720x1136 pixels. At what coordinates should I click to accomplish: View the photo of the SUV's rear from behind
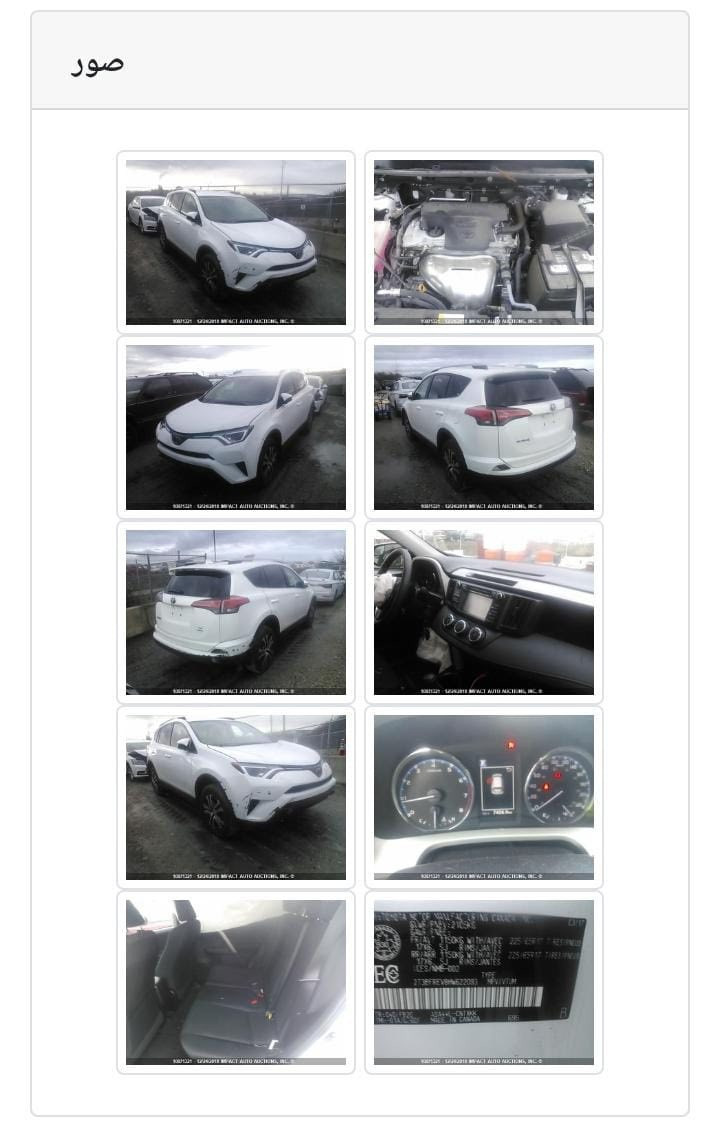[484, 427]
